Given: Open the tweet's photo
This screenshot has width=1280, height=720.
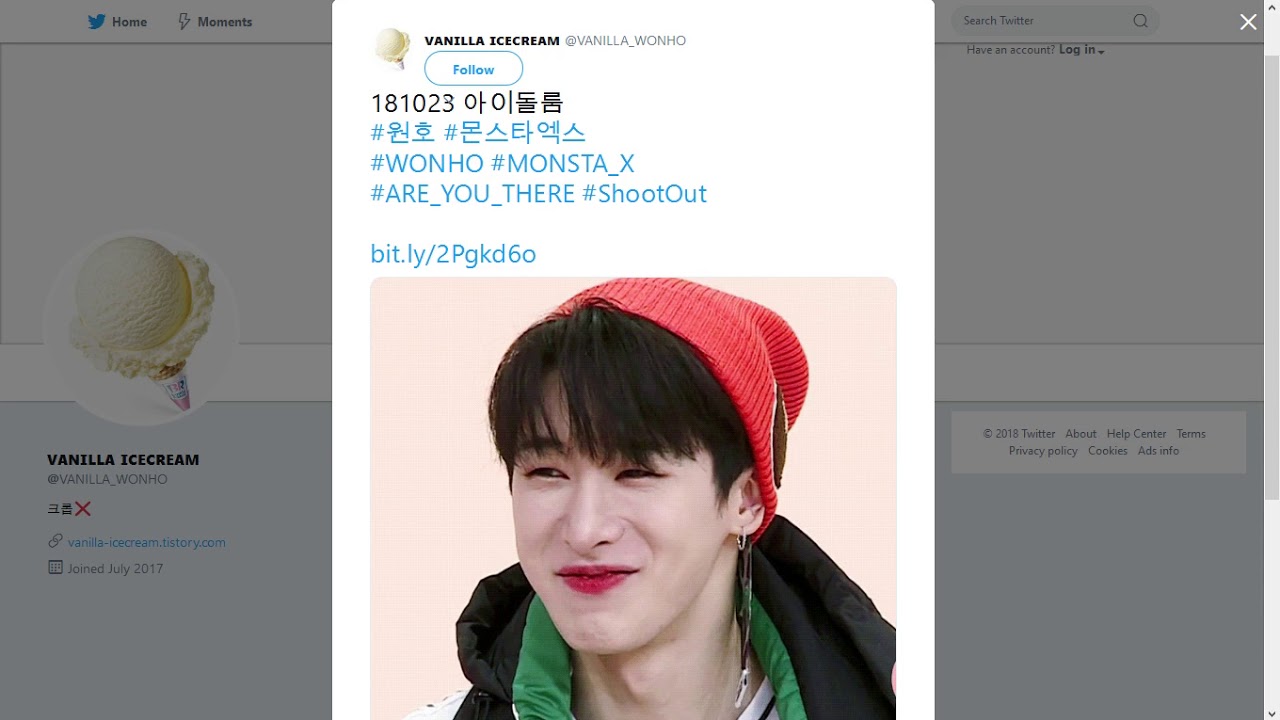Looking at the screenshot, I should (x=632, y=500).
